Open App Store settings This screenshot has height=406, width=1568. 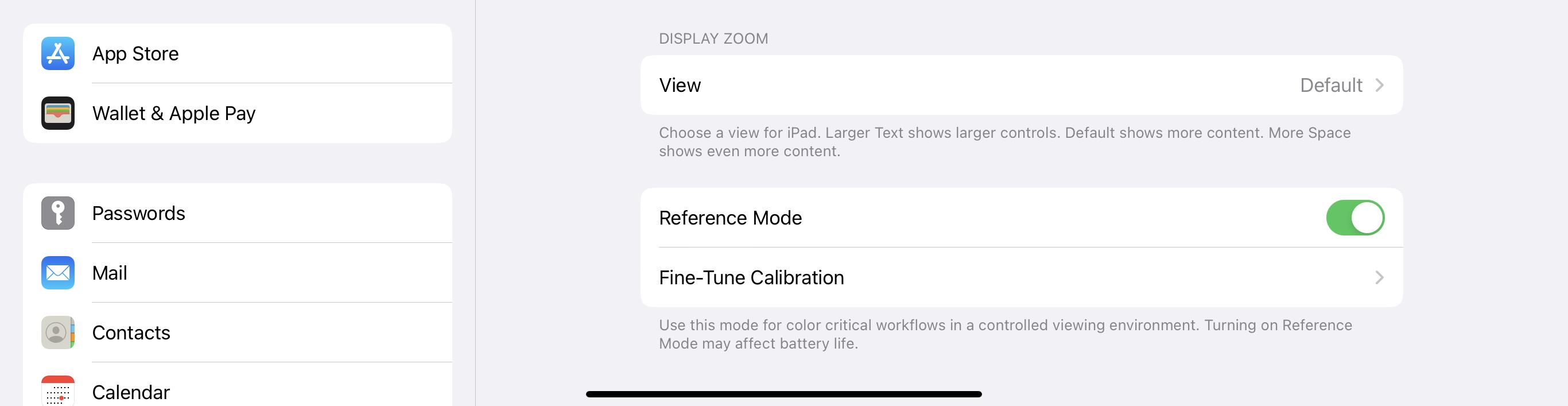pyautogui.click(x=238, y=53)
